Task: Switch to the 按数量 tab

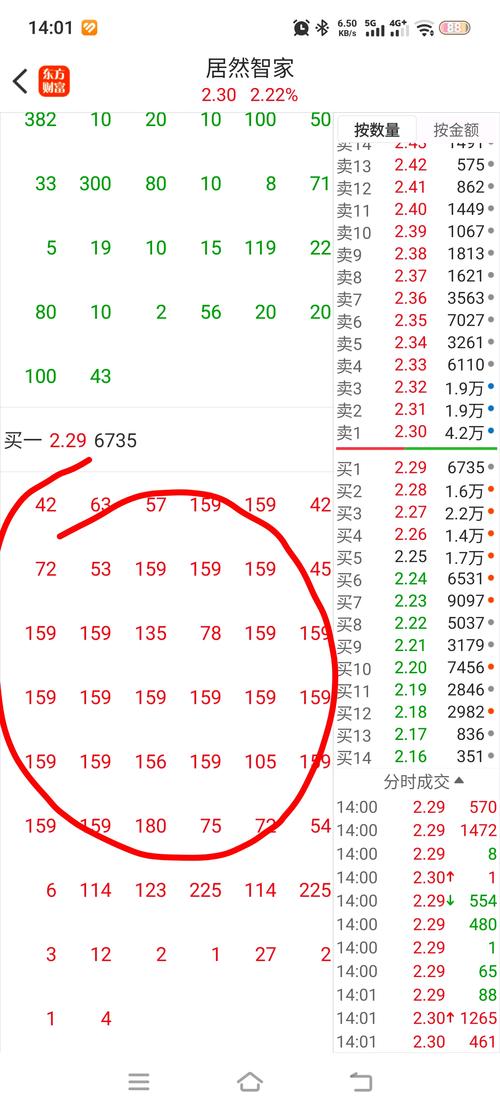Action: point(377,130)
